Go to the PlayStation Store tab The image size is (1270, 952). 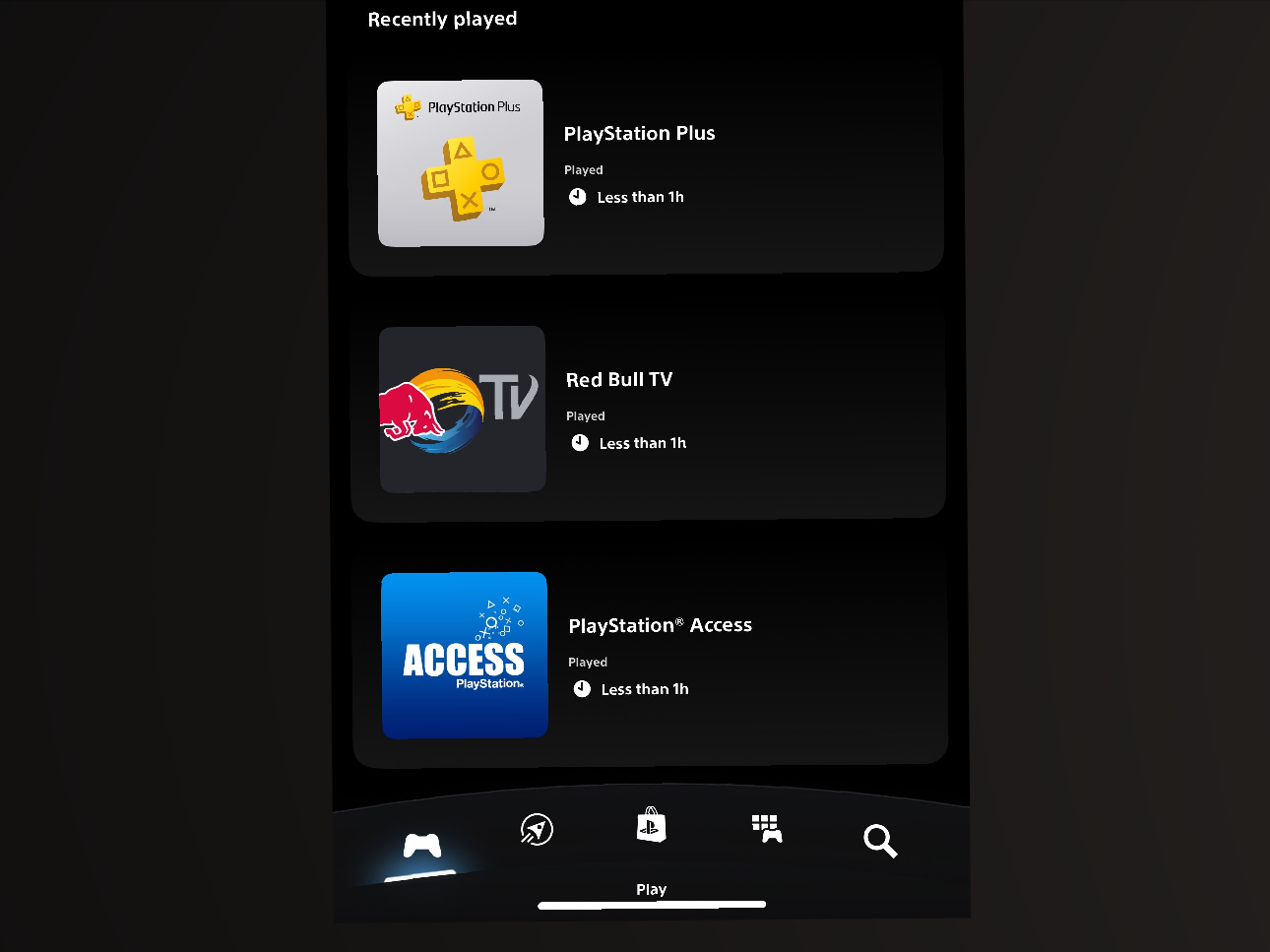651,825
